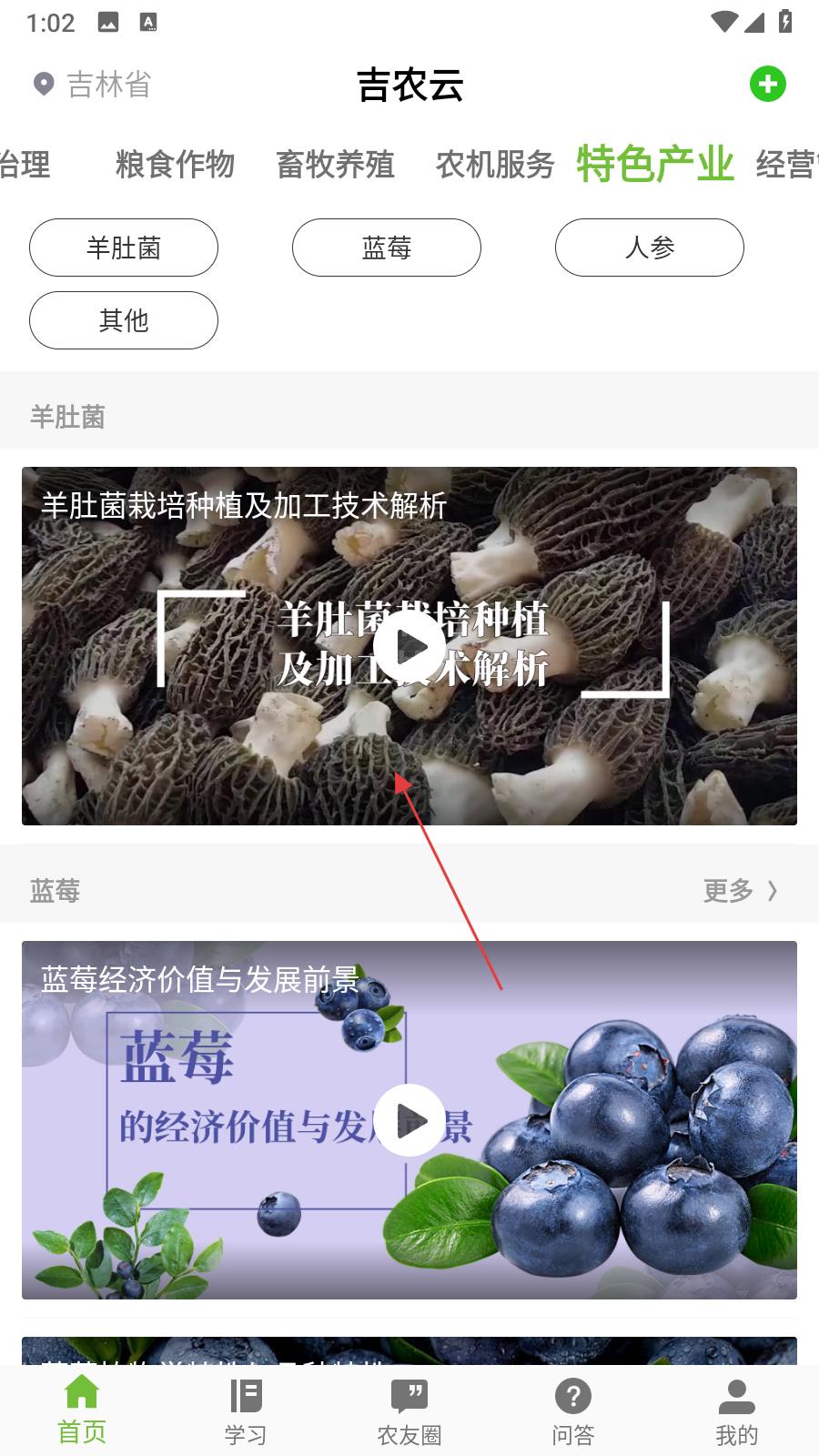Open the 农友圈 tab
Screen dimensions: 819x1456
(409, 1410)
